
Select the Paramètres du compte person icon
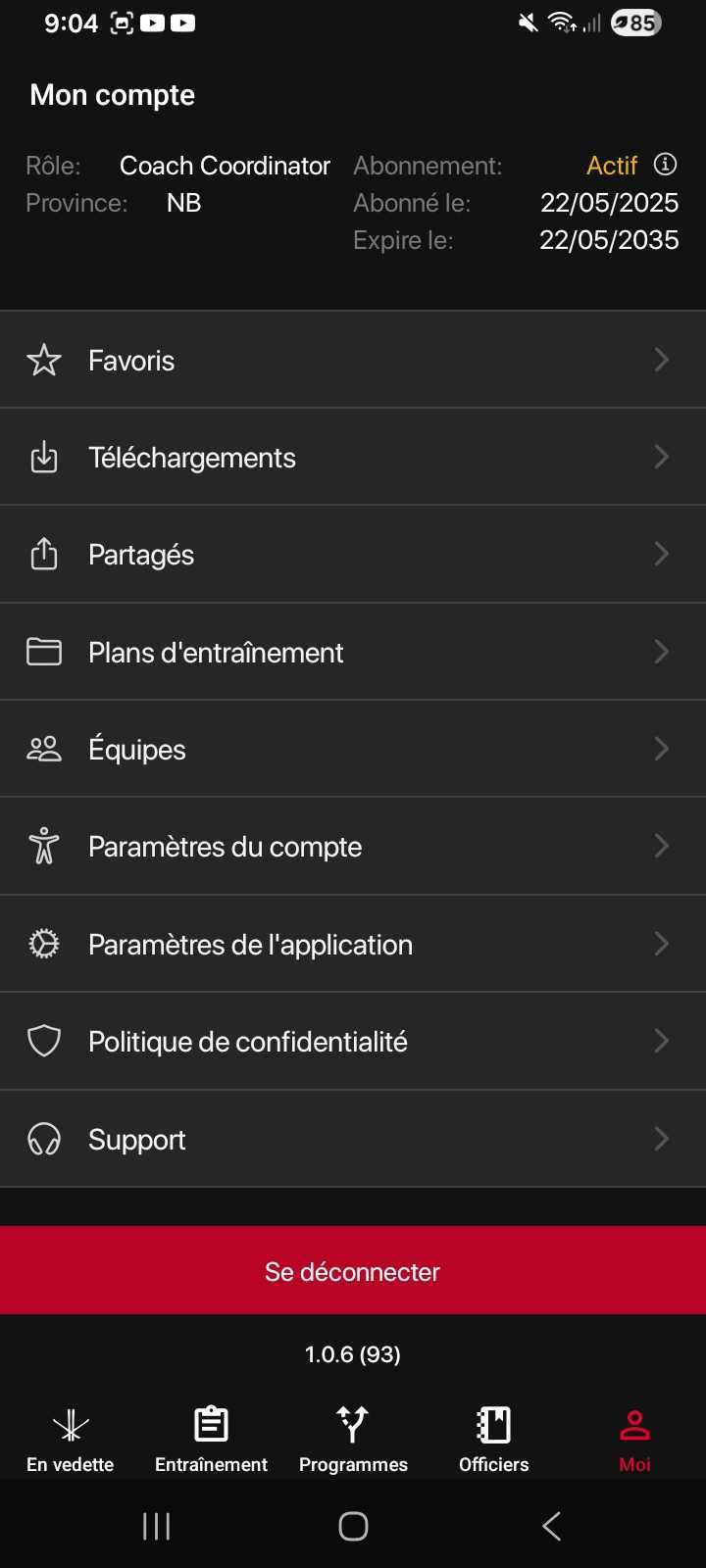(43, 846)
